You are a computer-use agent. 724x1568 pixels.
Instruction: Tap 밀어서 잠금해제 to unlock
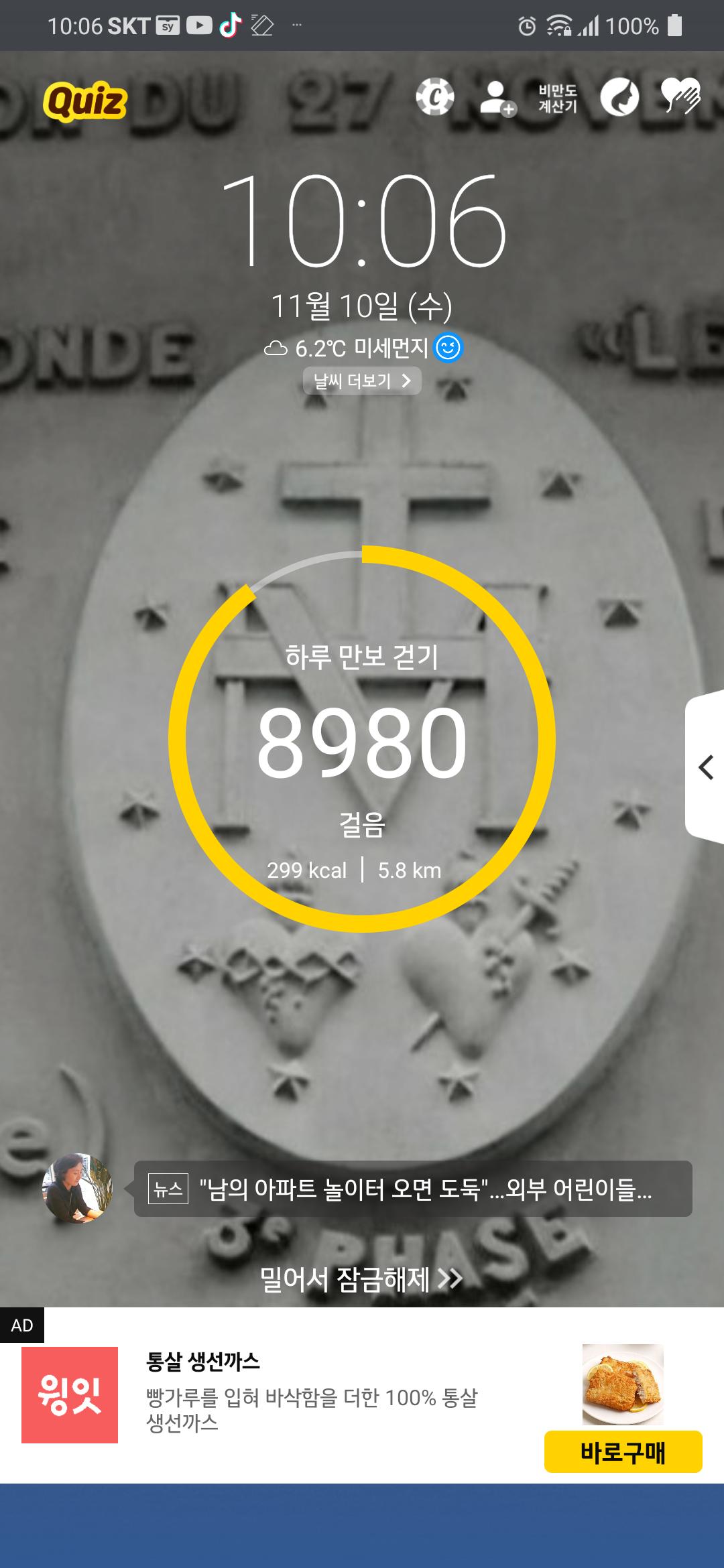point(361,1279)
